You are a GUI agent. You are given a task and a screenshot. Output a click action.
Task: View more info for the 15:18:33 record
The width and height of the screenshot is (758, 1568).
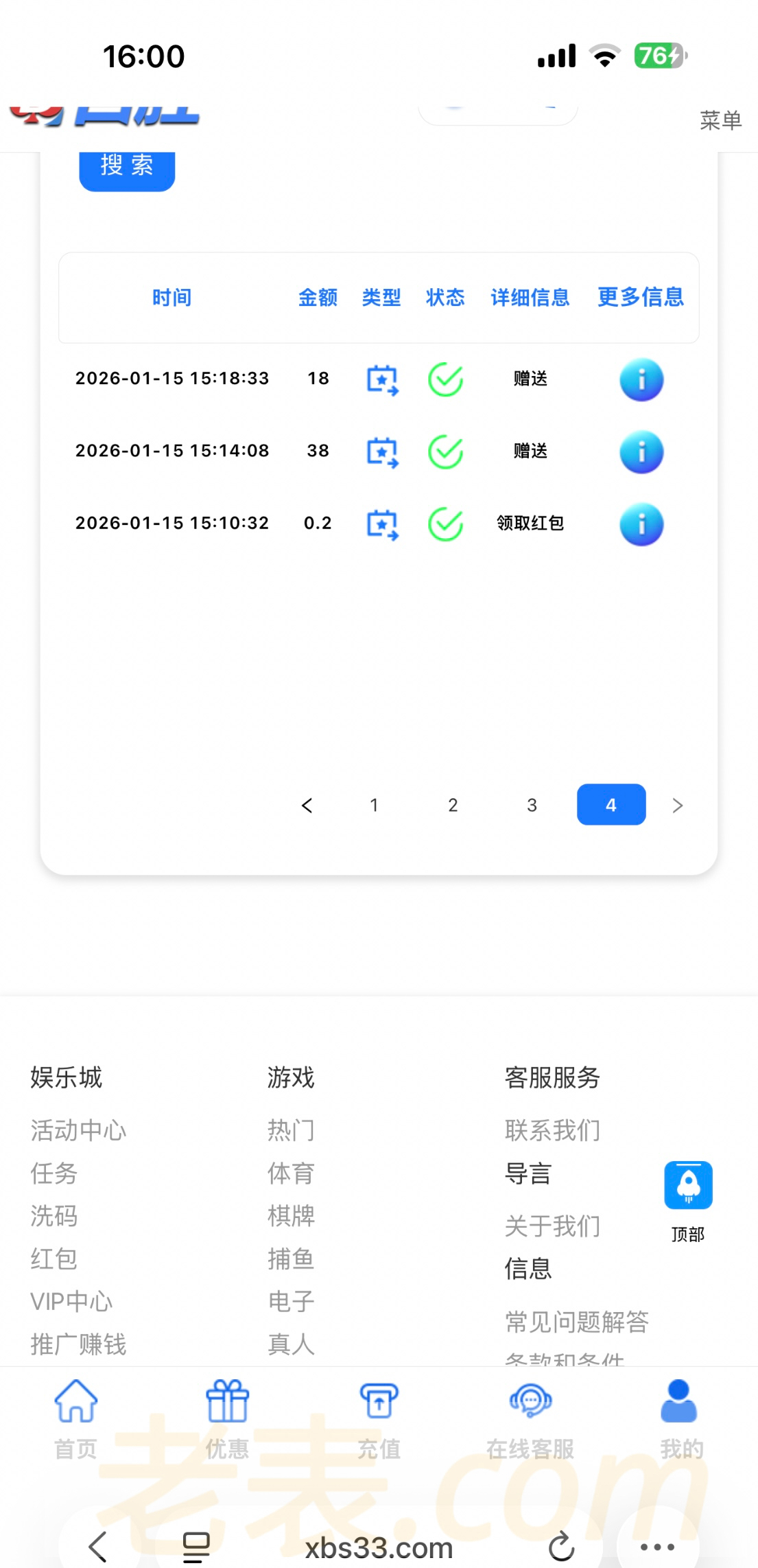pyautogui.click(x=641, y=379)
